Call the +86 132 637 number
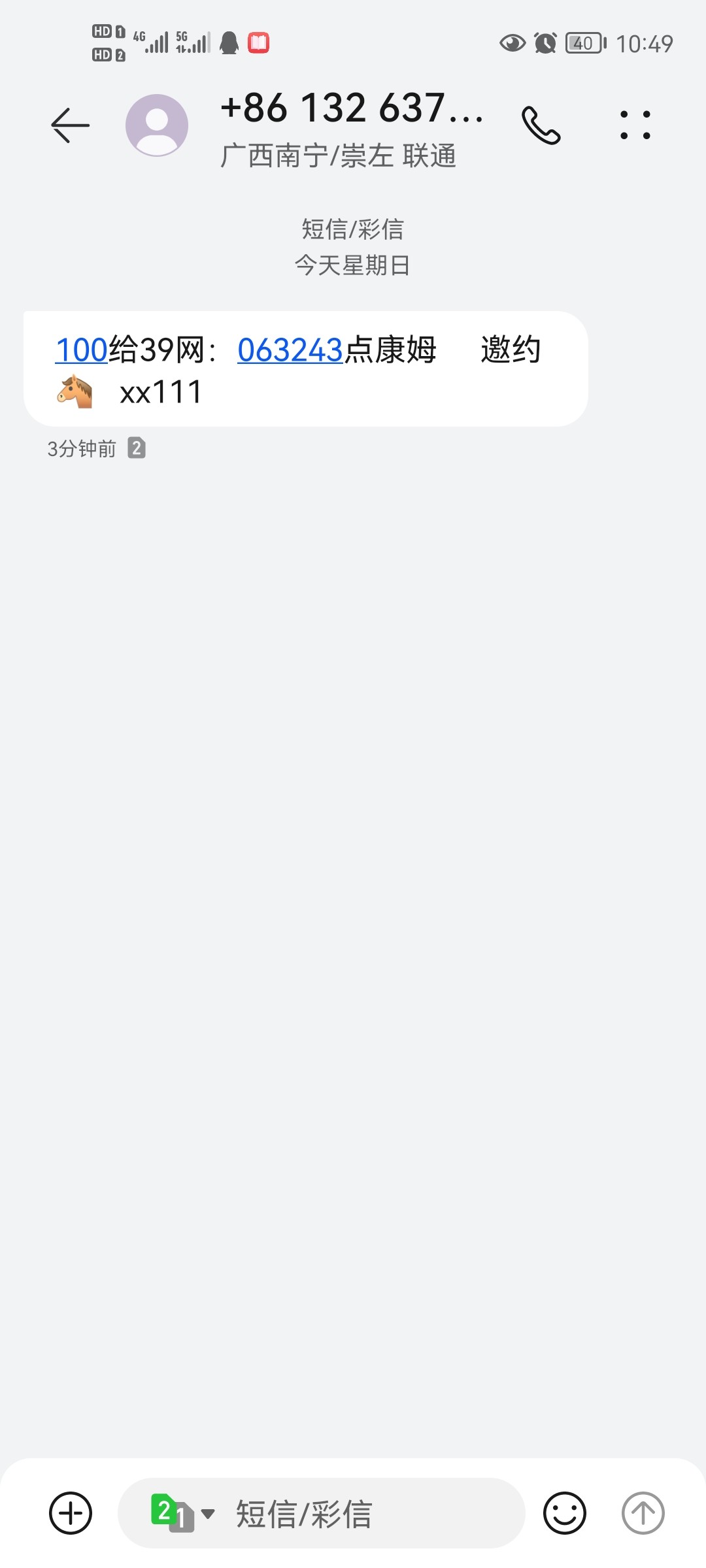 tap(541, 125)
